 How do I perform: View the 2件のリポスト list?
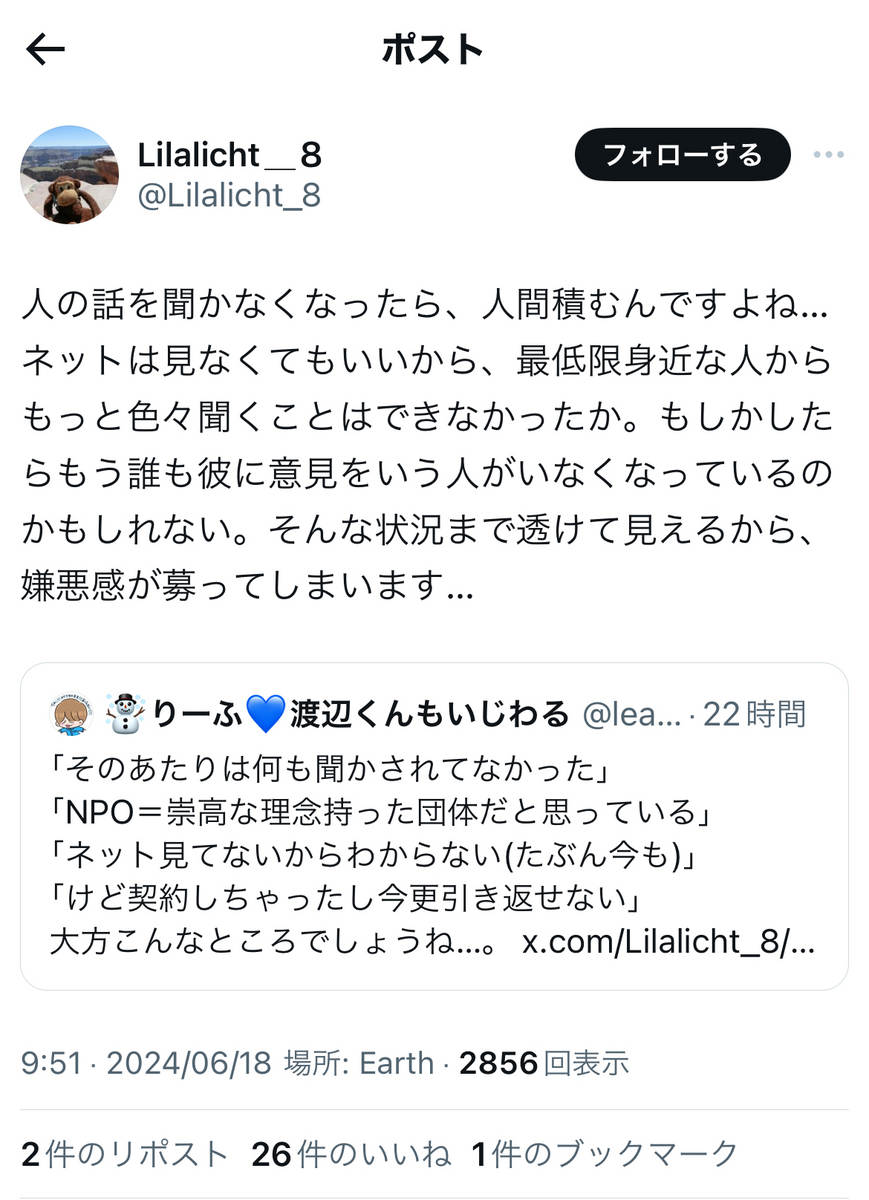point(125,1155)
